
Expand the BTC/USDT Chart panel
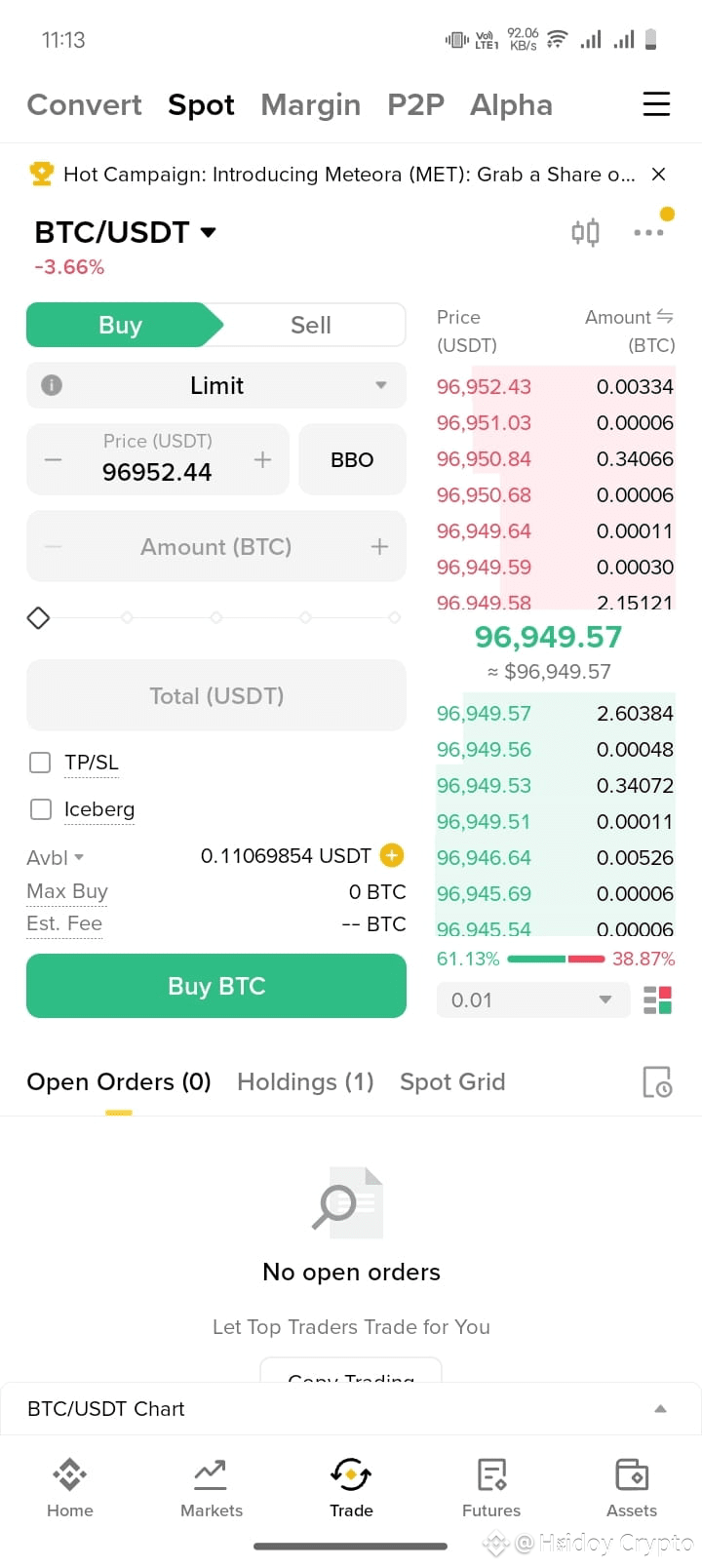[351, 1408]
